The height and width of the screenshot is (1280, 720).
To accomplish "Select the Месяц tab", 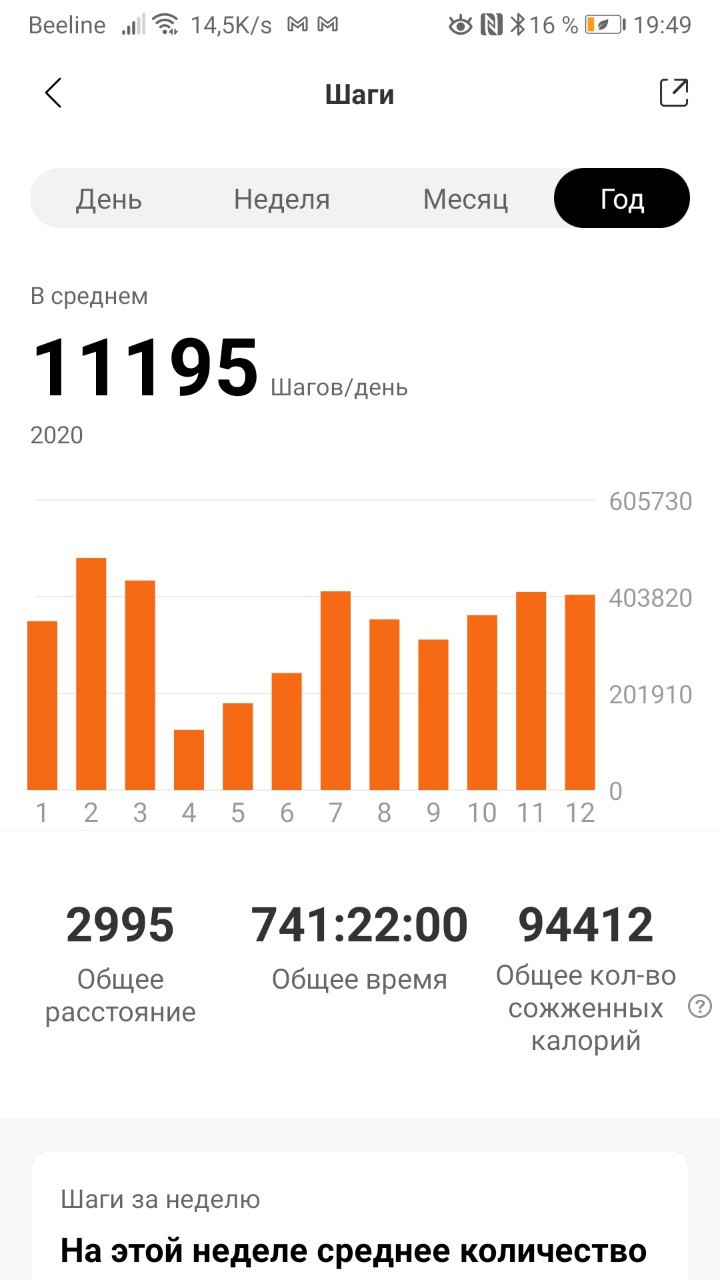I will click(465, 199).
